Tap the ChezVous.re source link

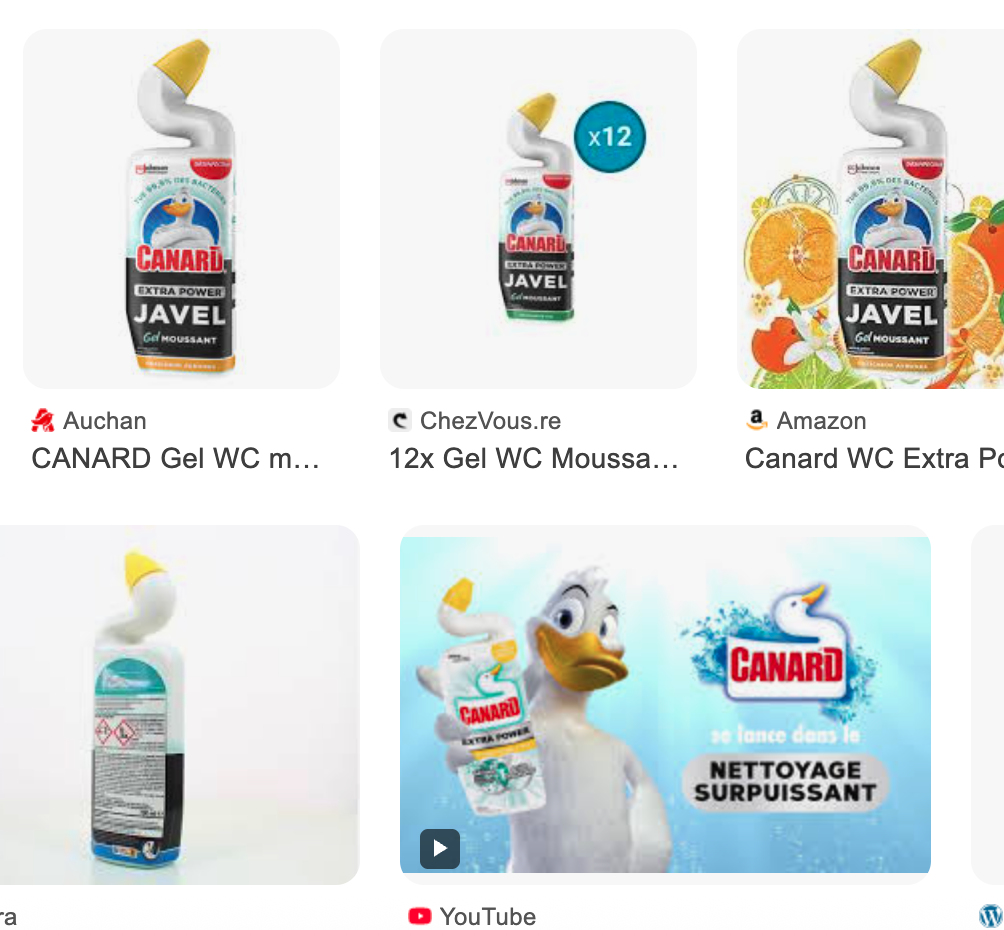[490, 421]
